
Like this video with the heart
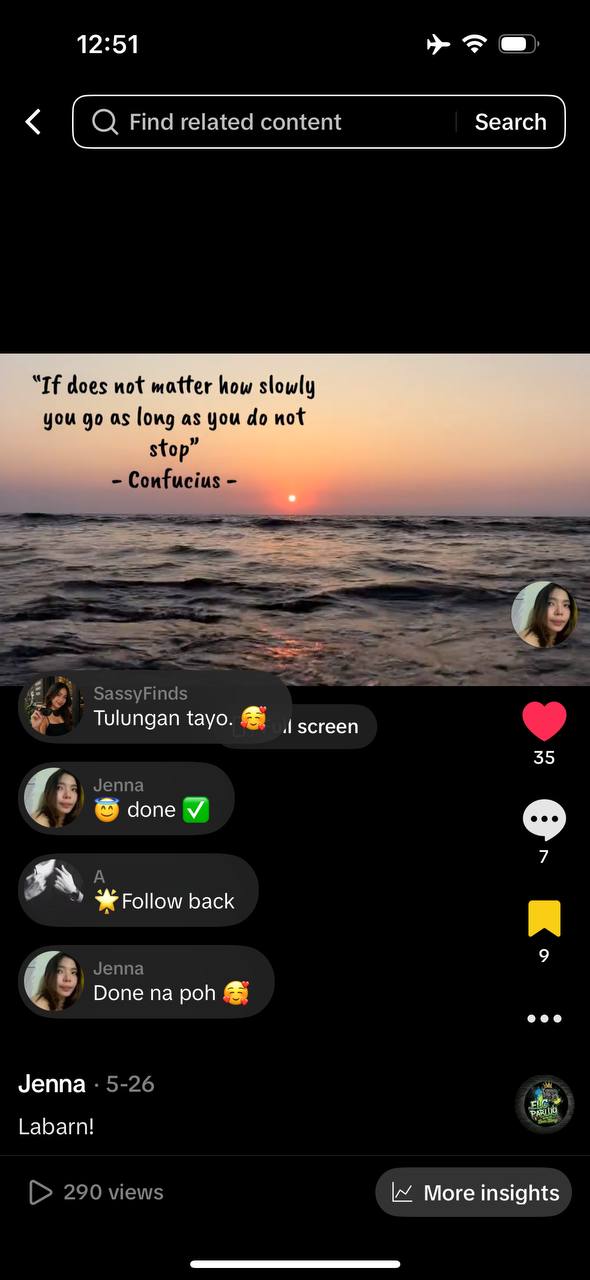(x=544, y=721)
